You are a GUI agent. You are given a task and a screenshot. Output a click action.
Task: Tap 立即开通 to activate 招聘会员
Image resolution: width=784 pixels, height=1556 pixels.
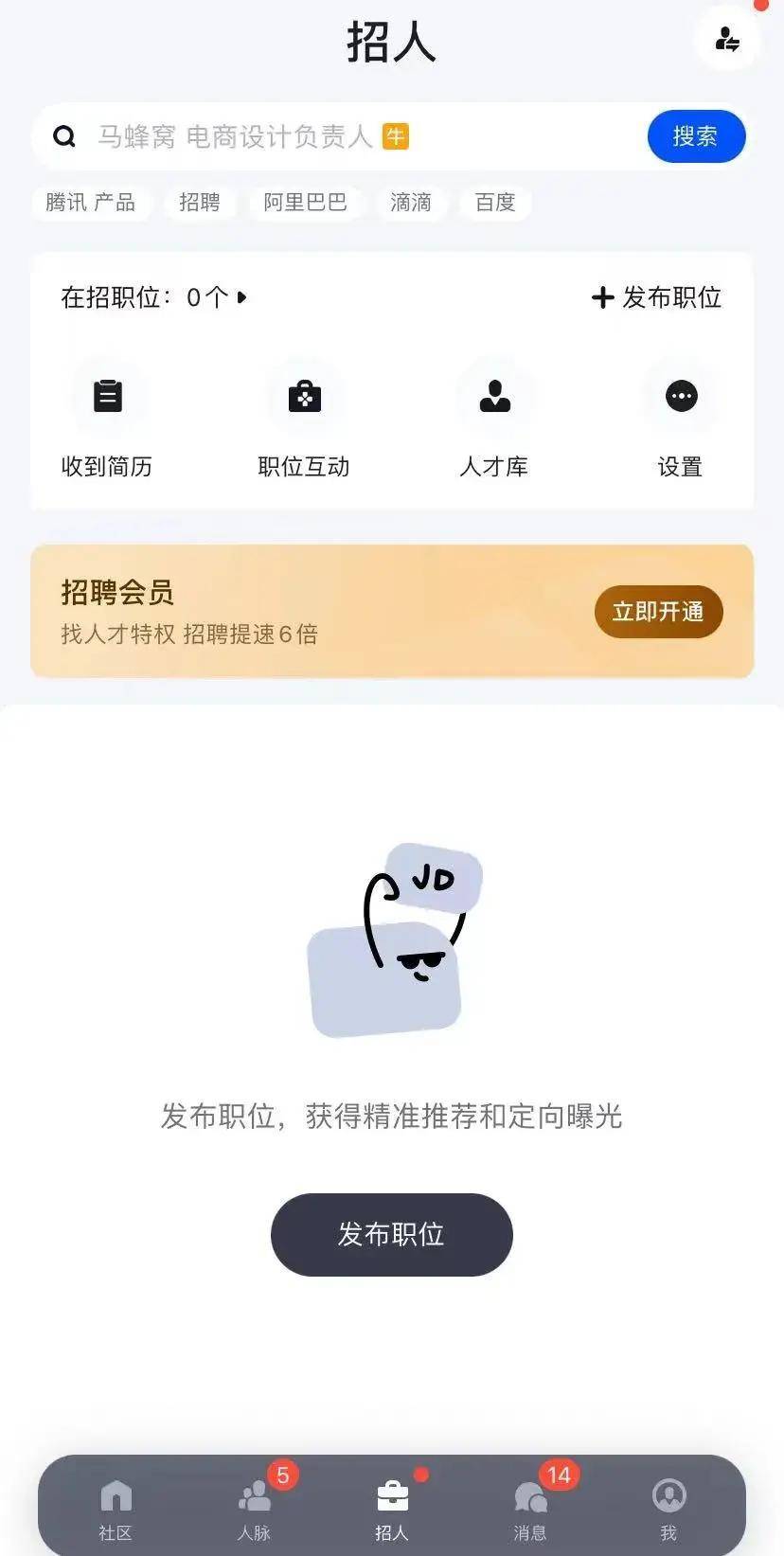[658, 612]
